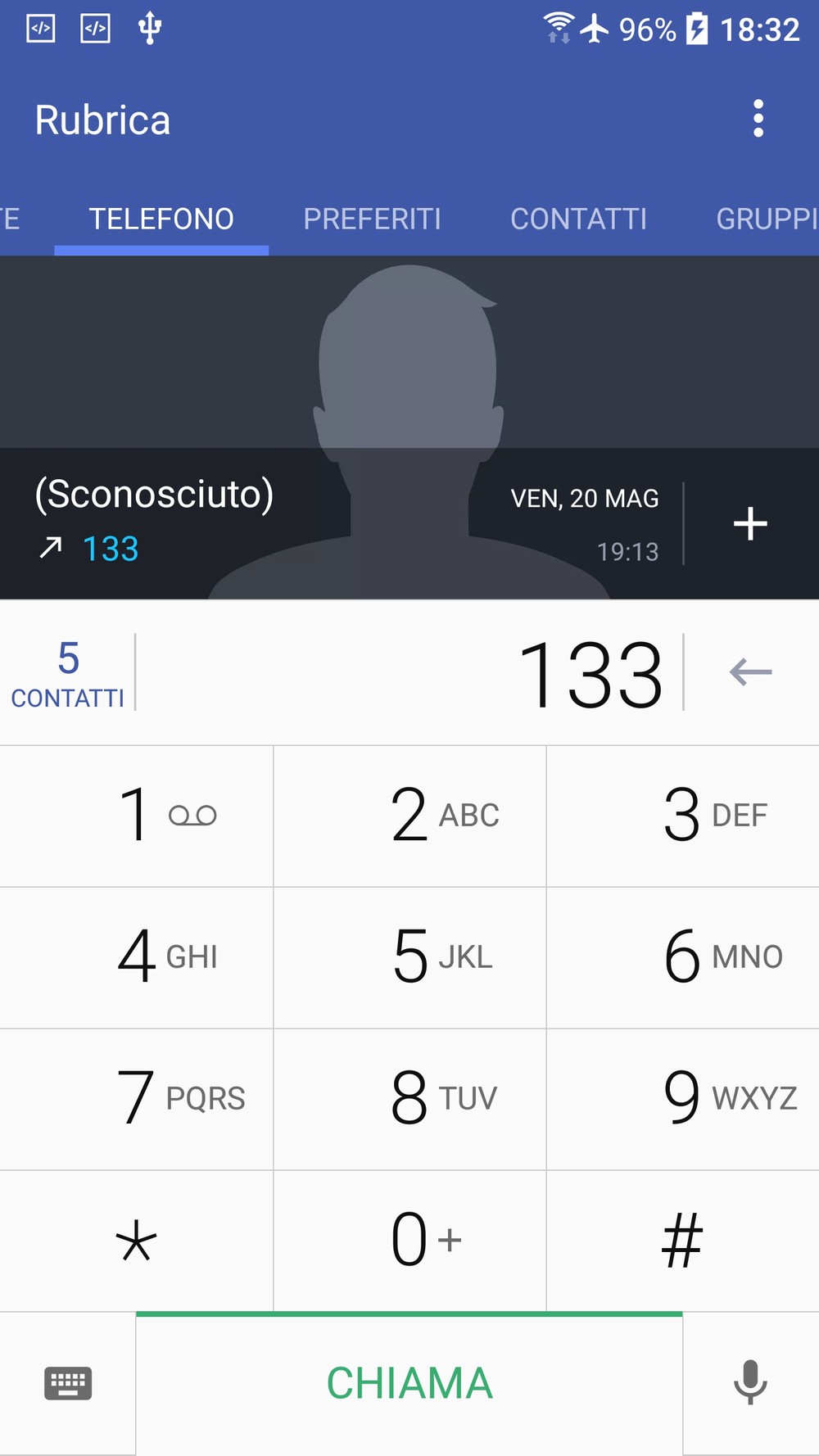Dial the digit 7 PQRS
The image size is (819, 1456).
(x=136, y=1099)
